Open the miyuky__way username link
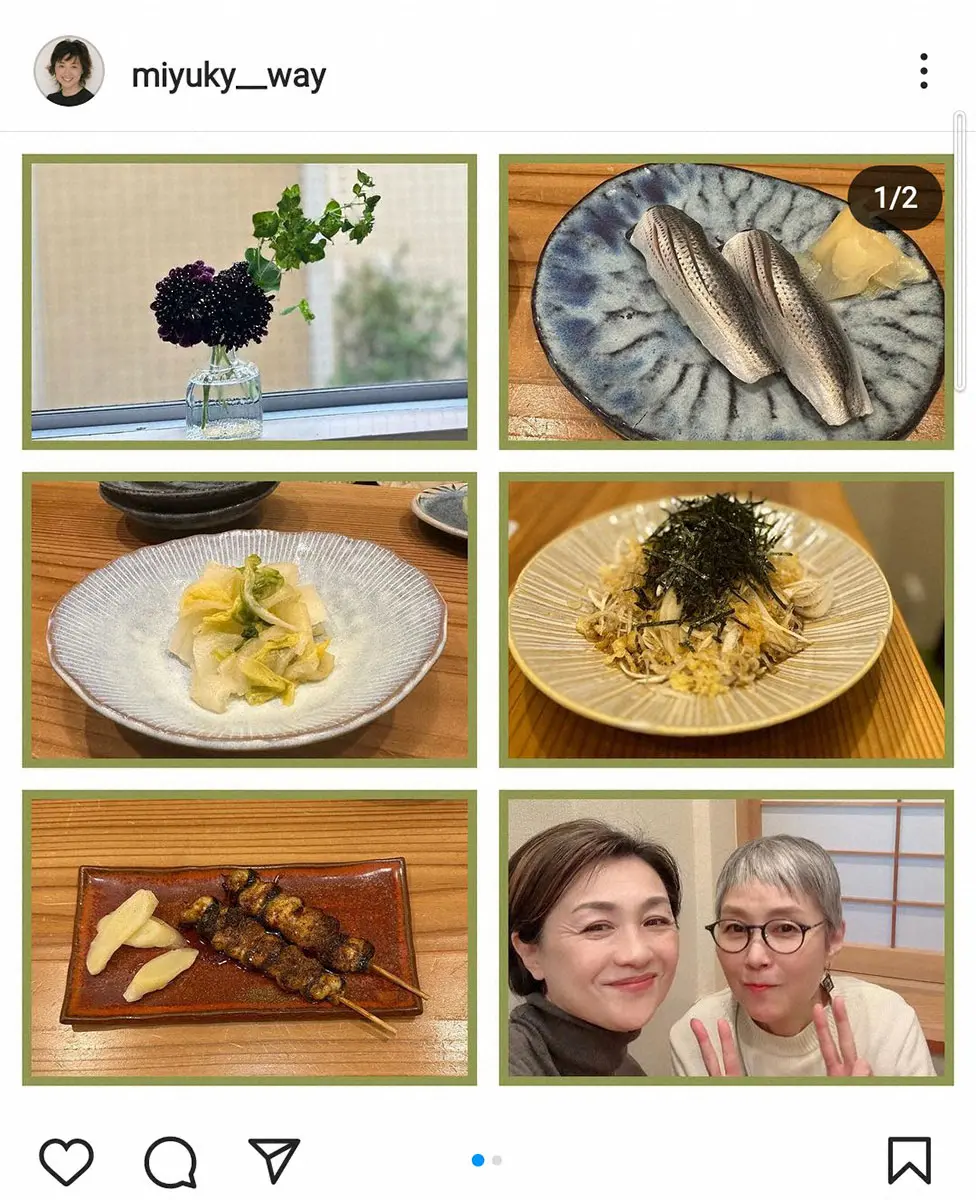976x1200 pixels. point(229,75)
